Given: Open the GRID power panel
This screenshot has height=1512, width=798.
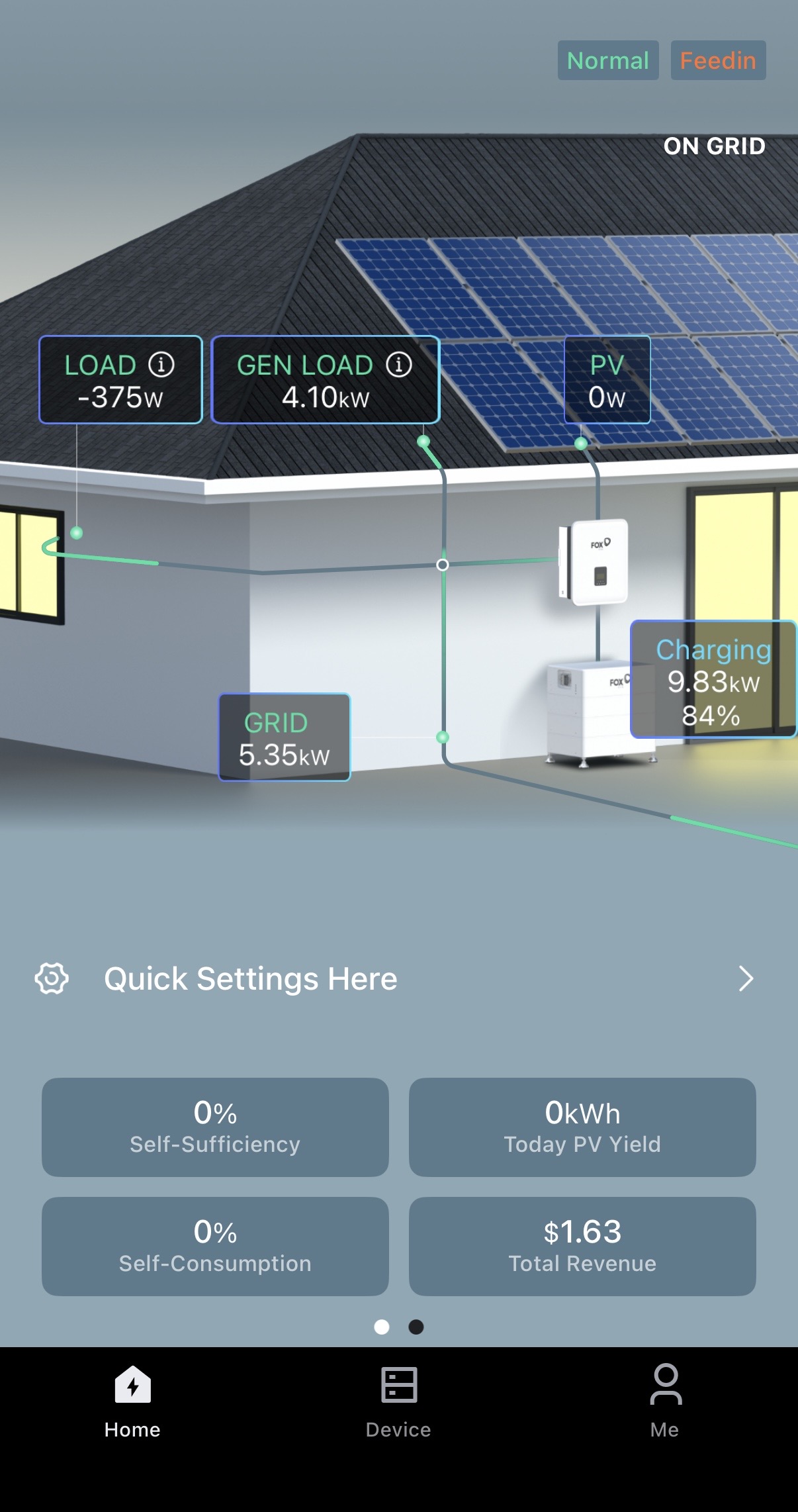Looking at the screenshot, I should click(285, 737).
